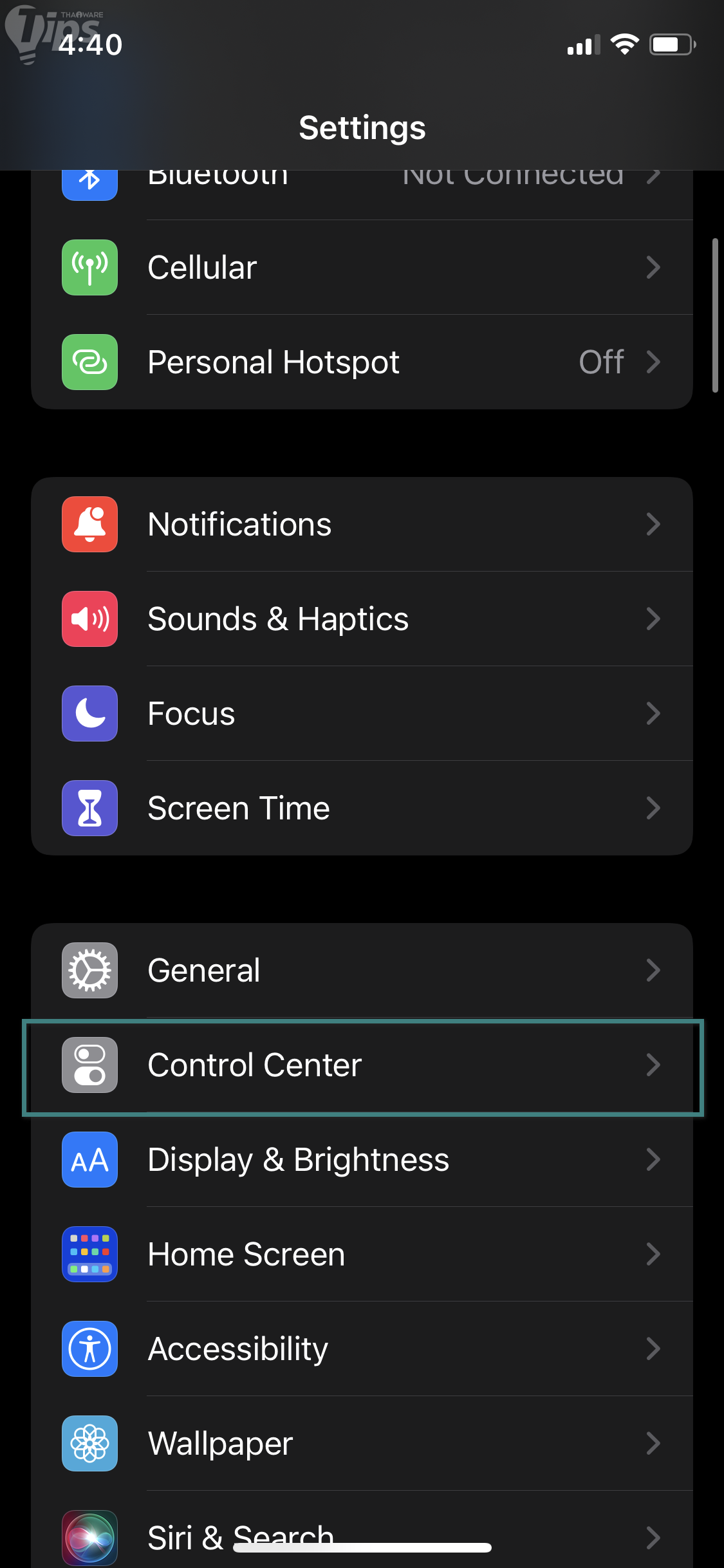
Task: Go to Display & Brightness
Action: (362, 1159)
